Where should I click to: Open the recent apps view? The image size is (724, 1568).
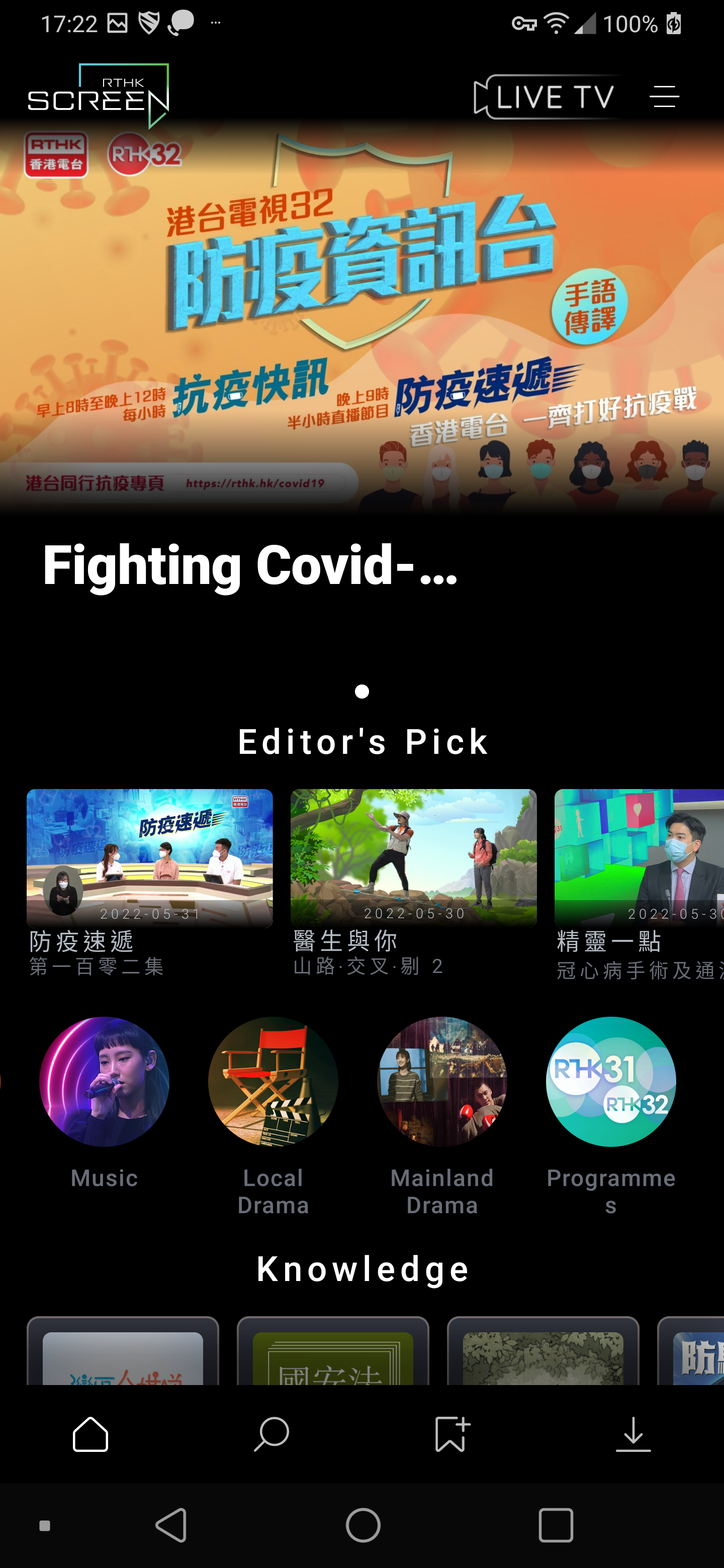coord(556,1525)
